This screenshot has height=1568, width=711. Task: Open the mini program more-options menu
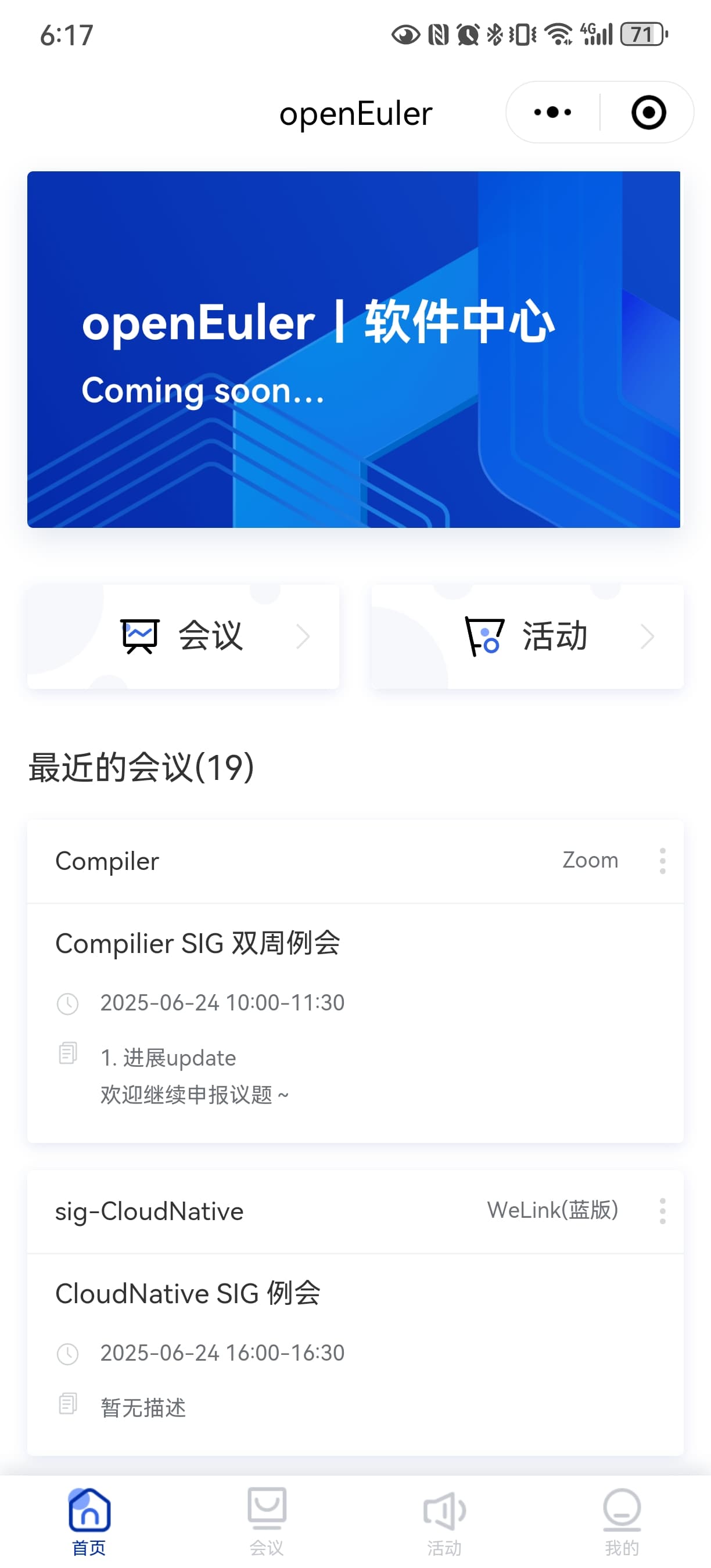(x=552, y=113)
